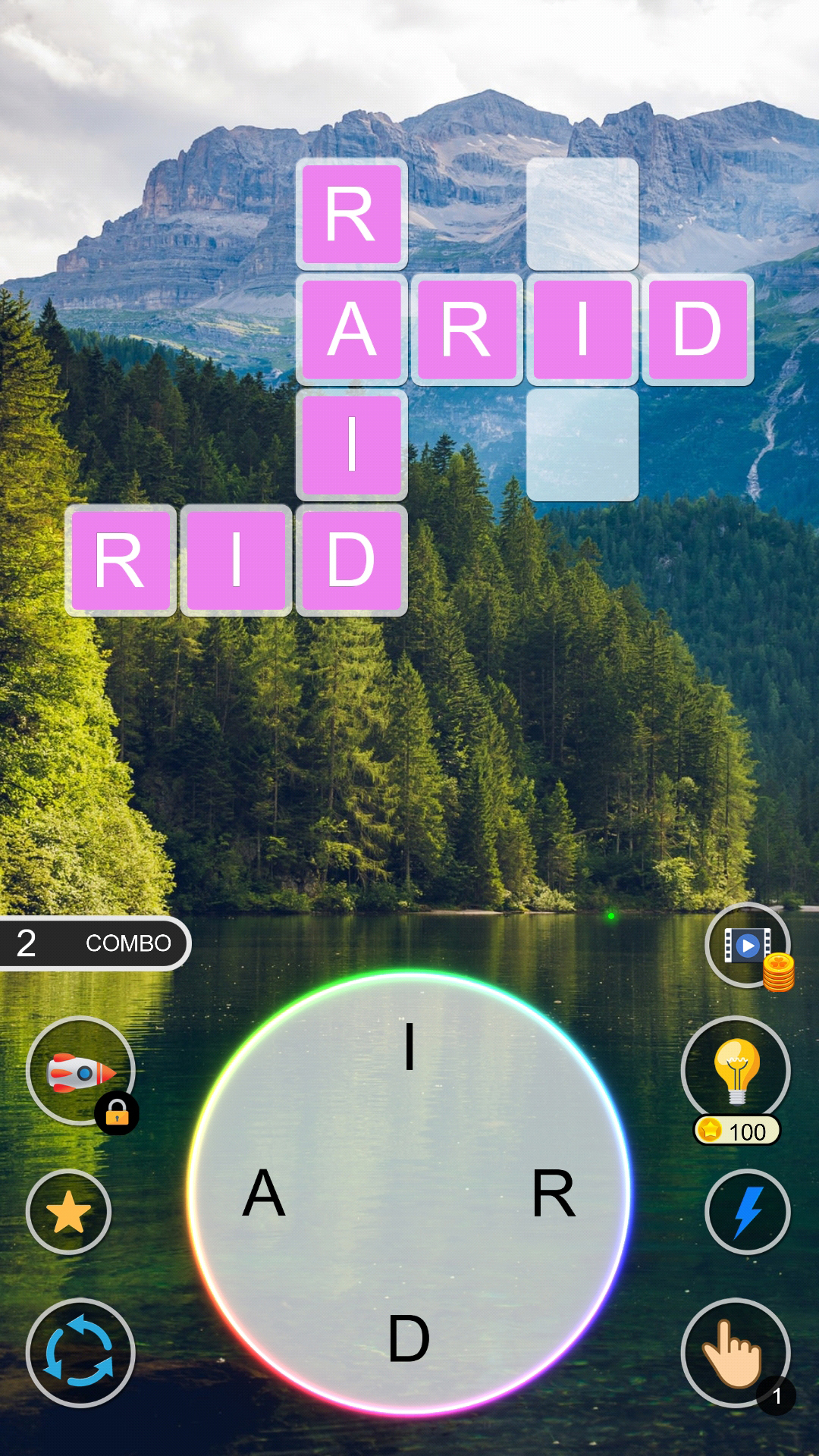Use the pointing finger hint
This screenshot has height=1456, width=819.
[x=736, y=1353]
